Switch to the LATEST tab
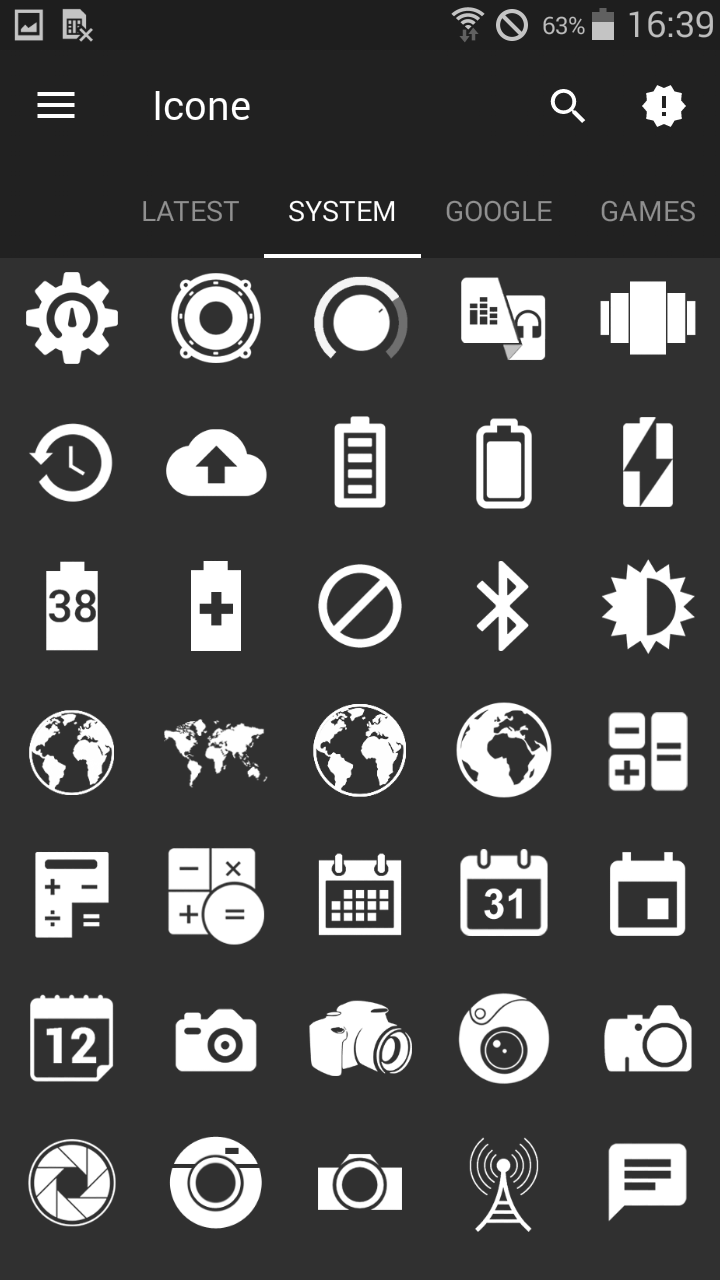Image resolution: width=720 pixels, height=1280 pixels. click(x=190, y=211)
